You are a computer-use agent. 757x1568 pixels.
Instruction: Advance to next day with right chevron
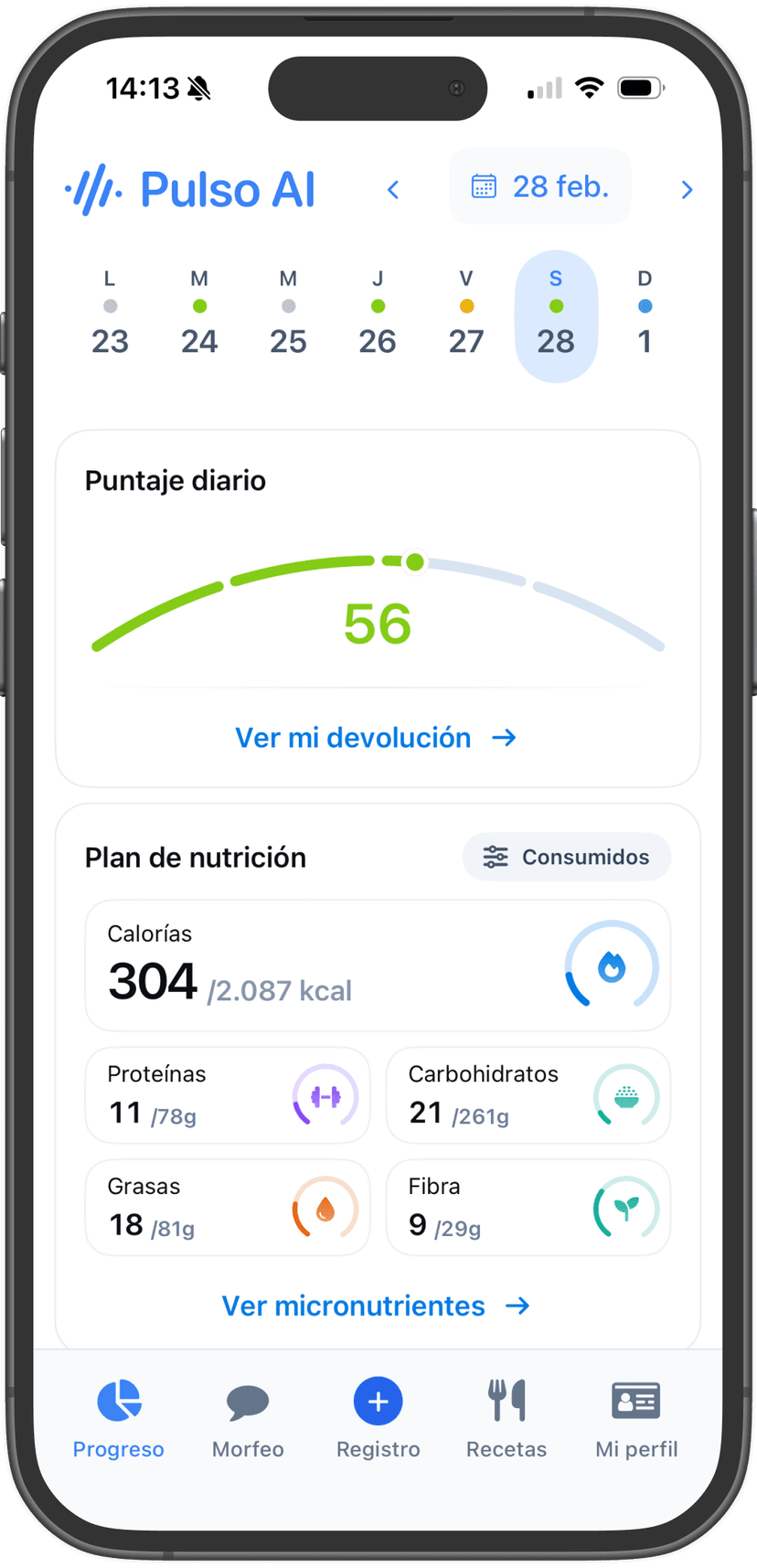(x=687, y=189)
